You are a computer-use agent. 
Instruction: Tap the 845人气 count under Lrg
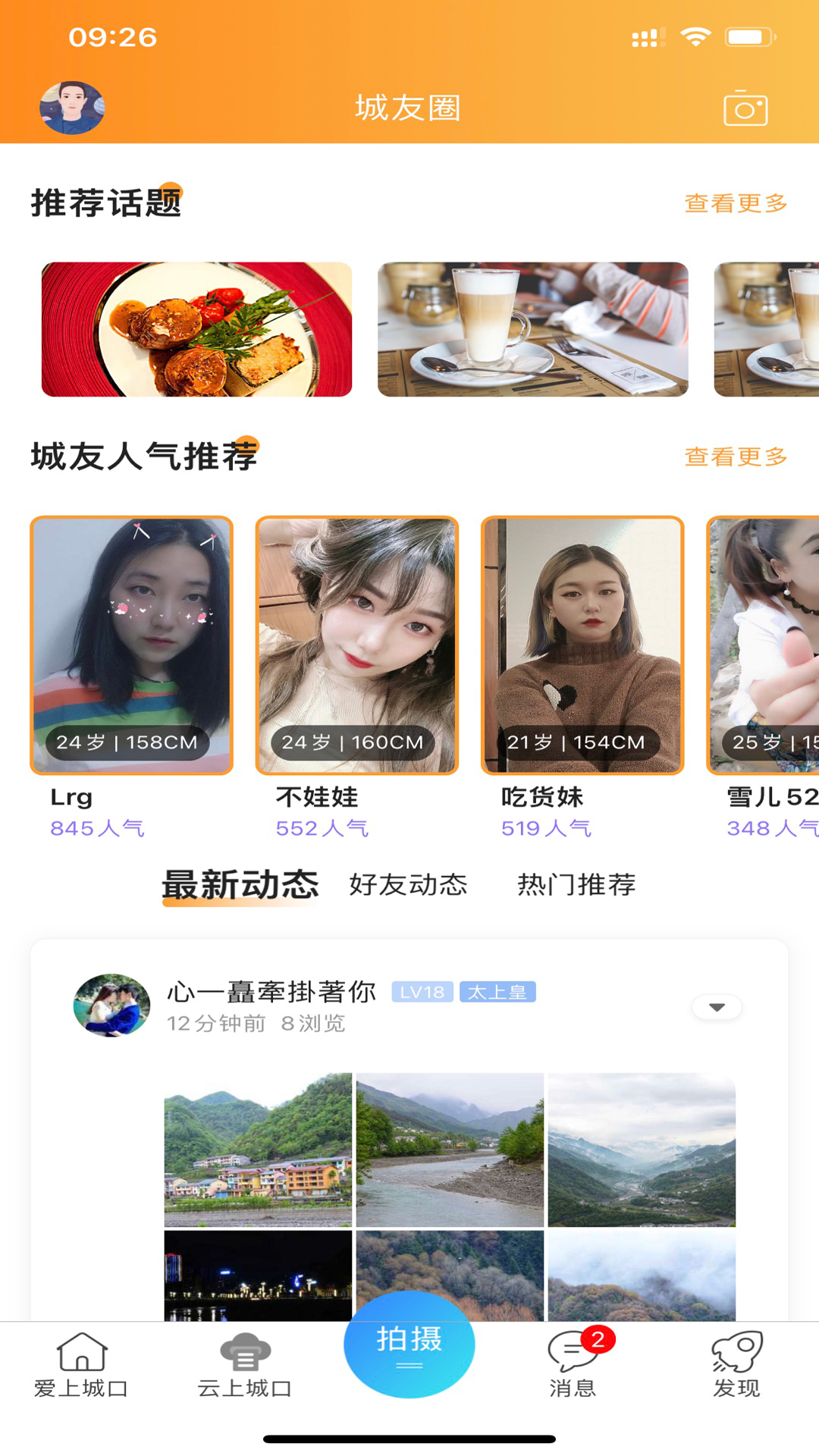click(x=99, y=829)
